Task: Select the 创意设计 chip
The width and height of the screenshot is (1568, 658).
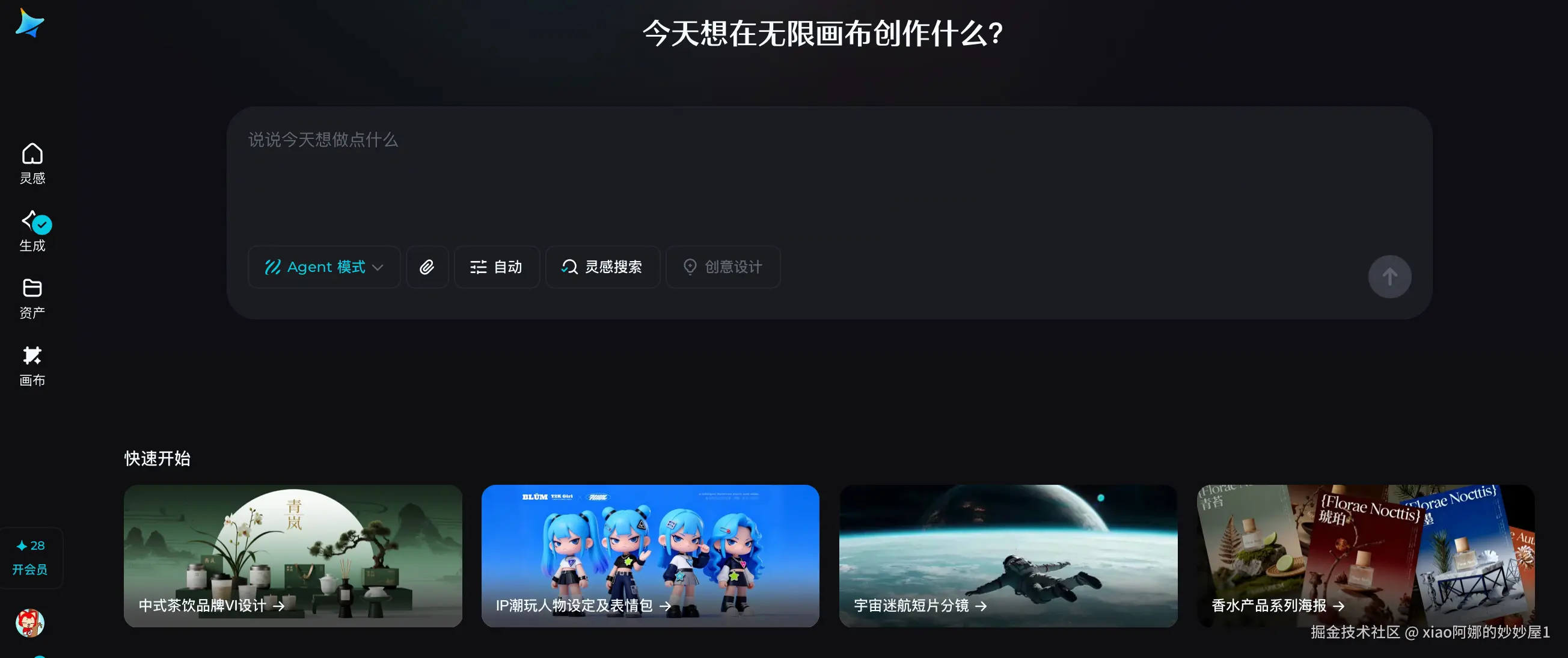Action: [723, 266]
